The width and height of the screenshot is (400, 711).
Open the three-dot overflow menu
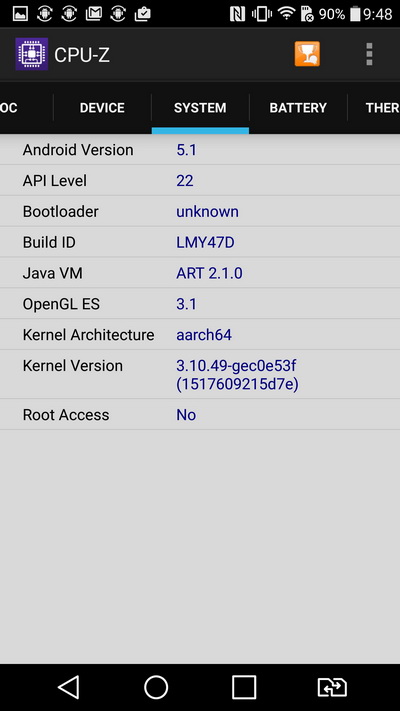(x=369, y=54)
